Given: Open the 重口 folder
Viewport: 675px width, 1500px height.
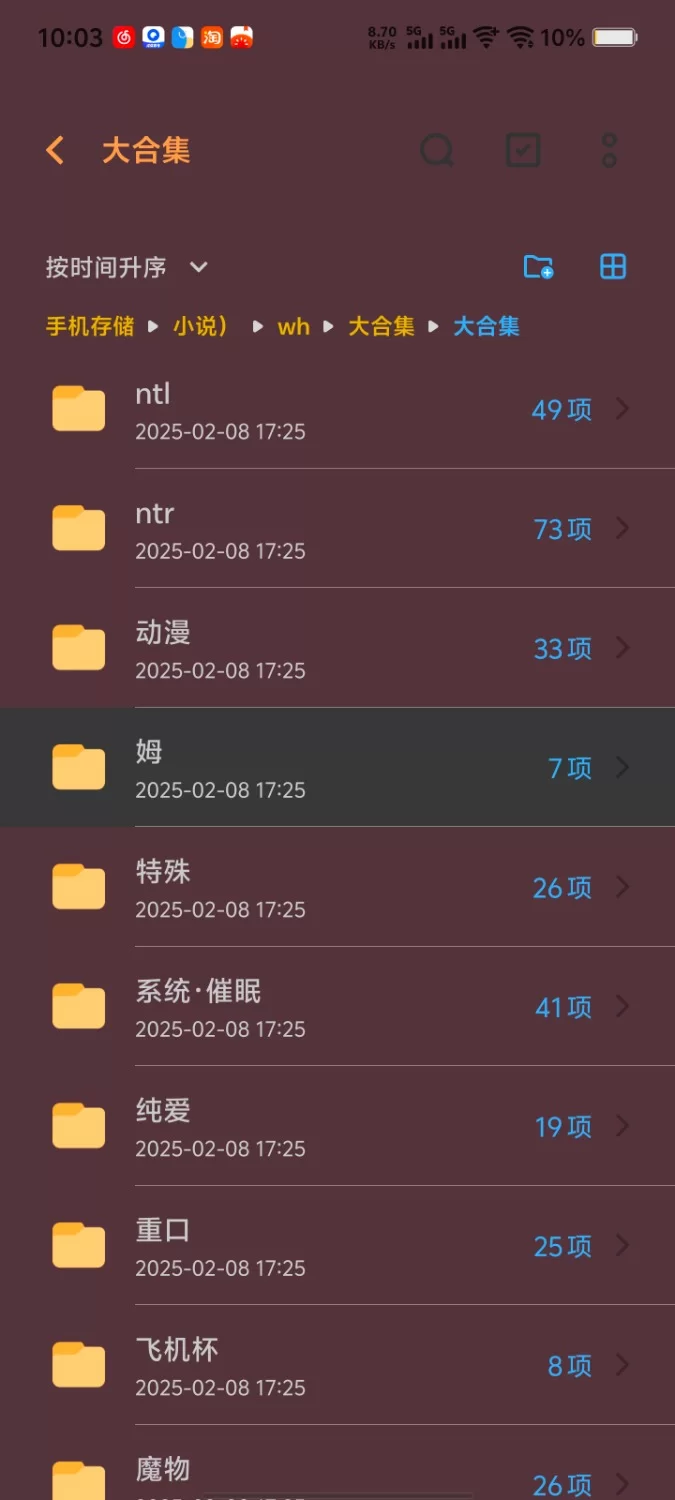Looking at the screenshot, I should 337,1246.
